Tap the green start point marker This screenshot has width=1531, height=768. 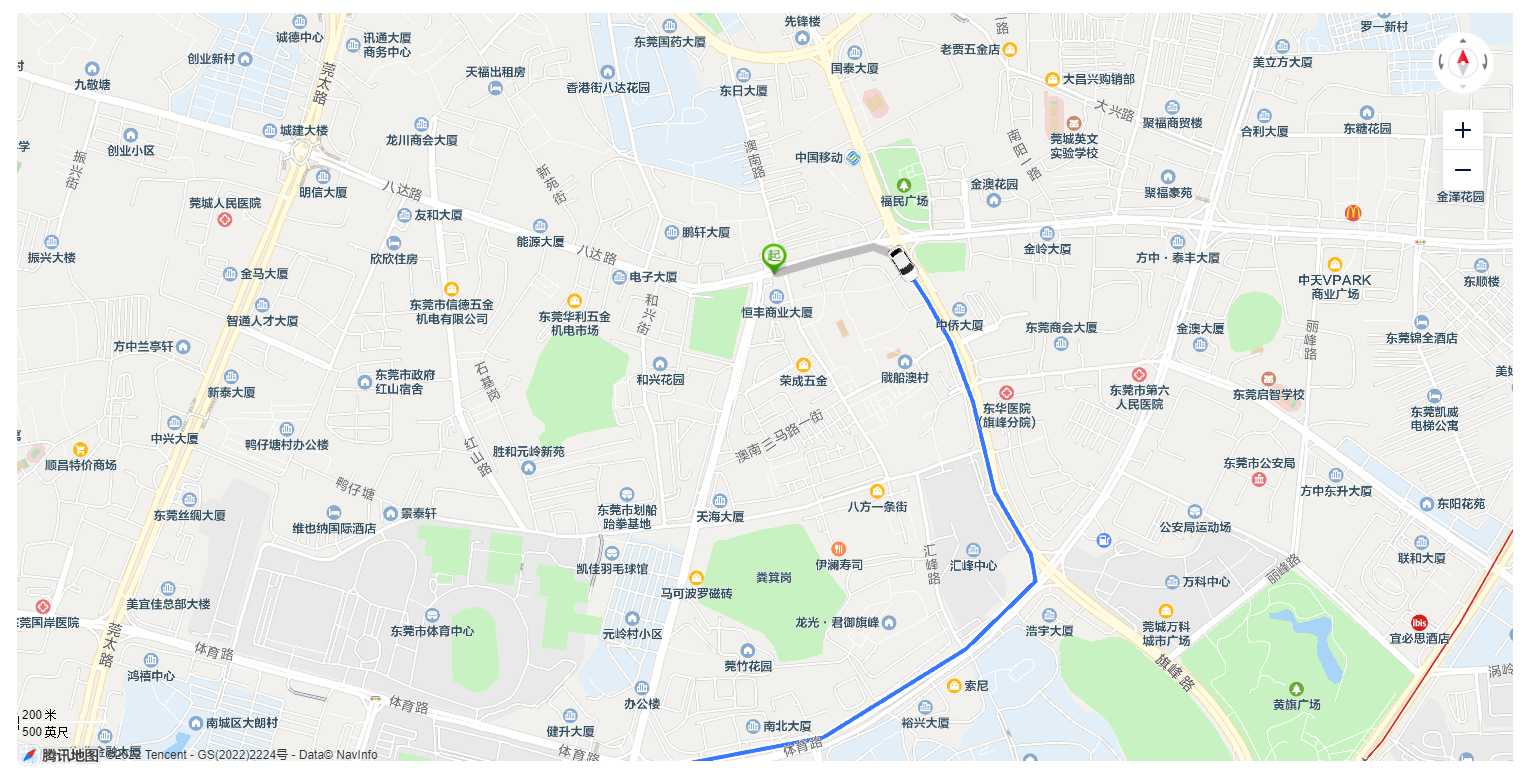773,258
